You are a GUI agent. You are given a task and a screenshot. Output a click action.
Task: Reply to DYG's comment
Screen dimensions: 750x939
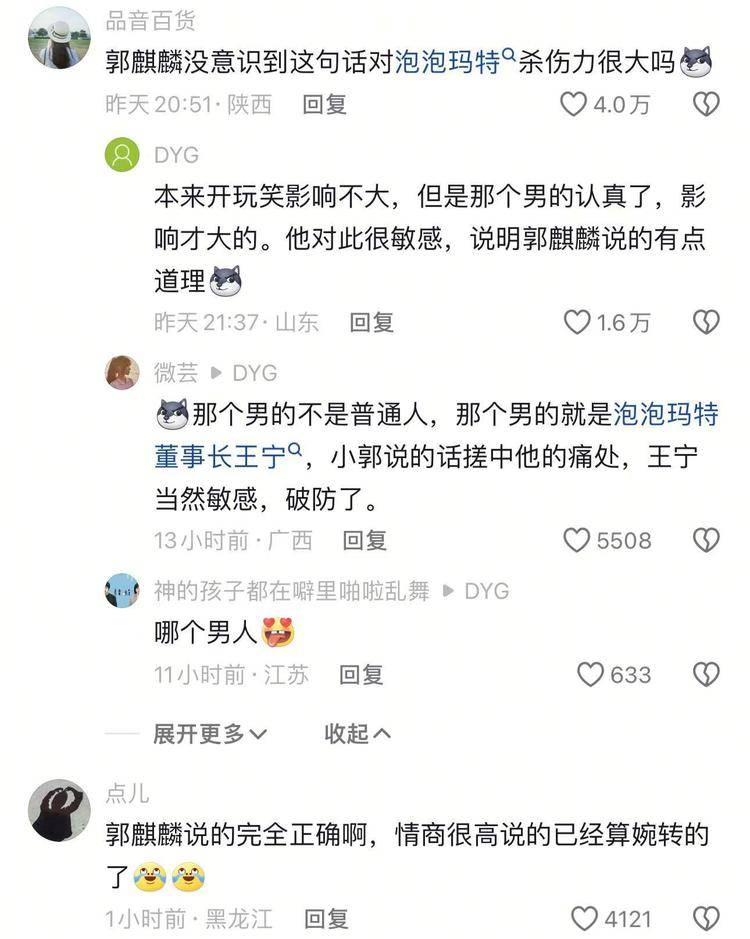371,322
